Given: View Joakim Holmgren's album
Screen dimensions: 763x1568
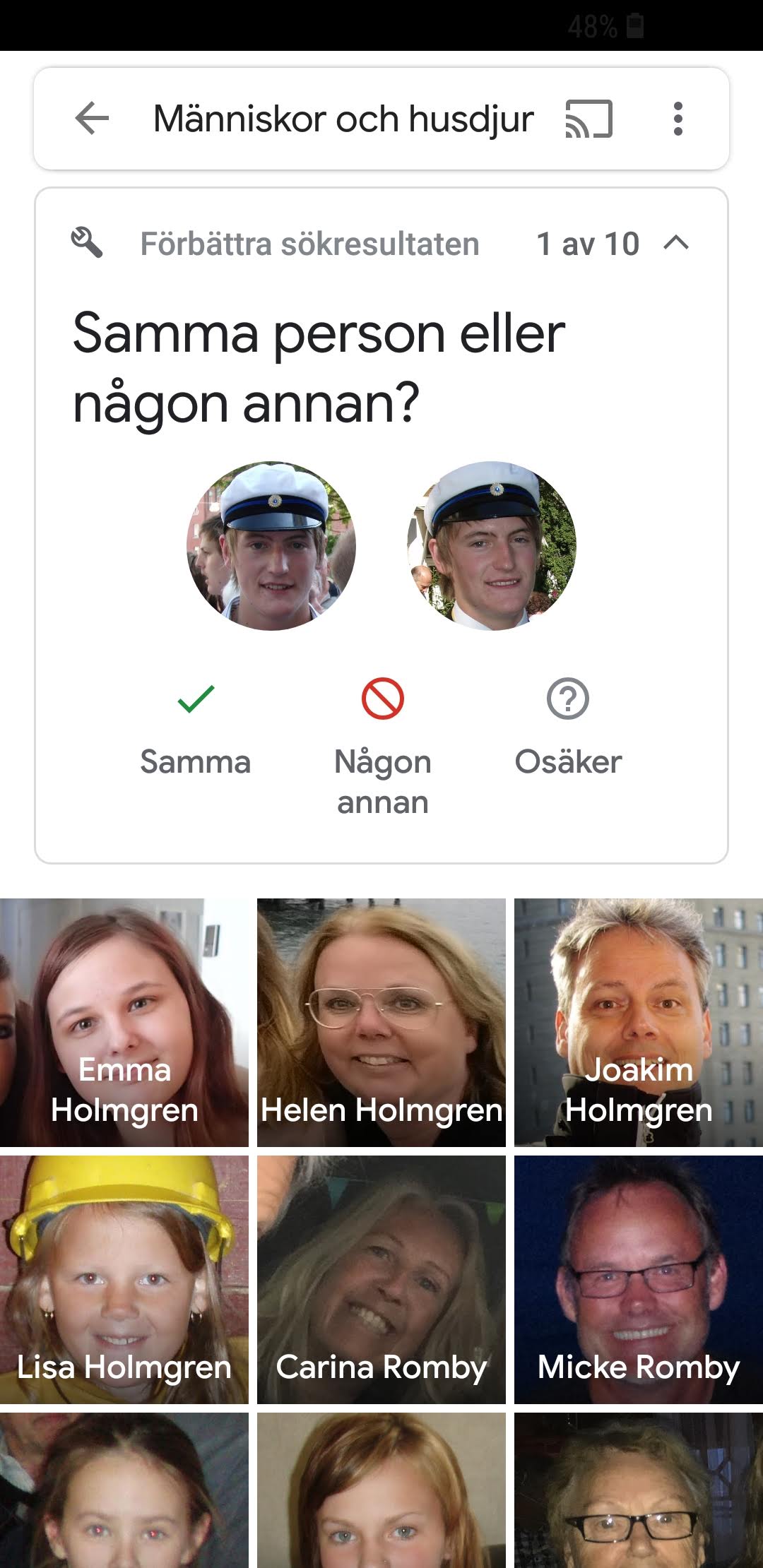Looking at the screenshot, I should click(x=639, y=1022).
